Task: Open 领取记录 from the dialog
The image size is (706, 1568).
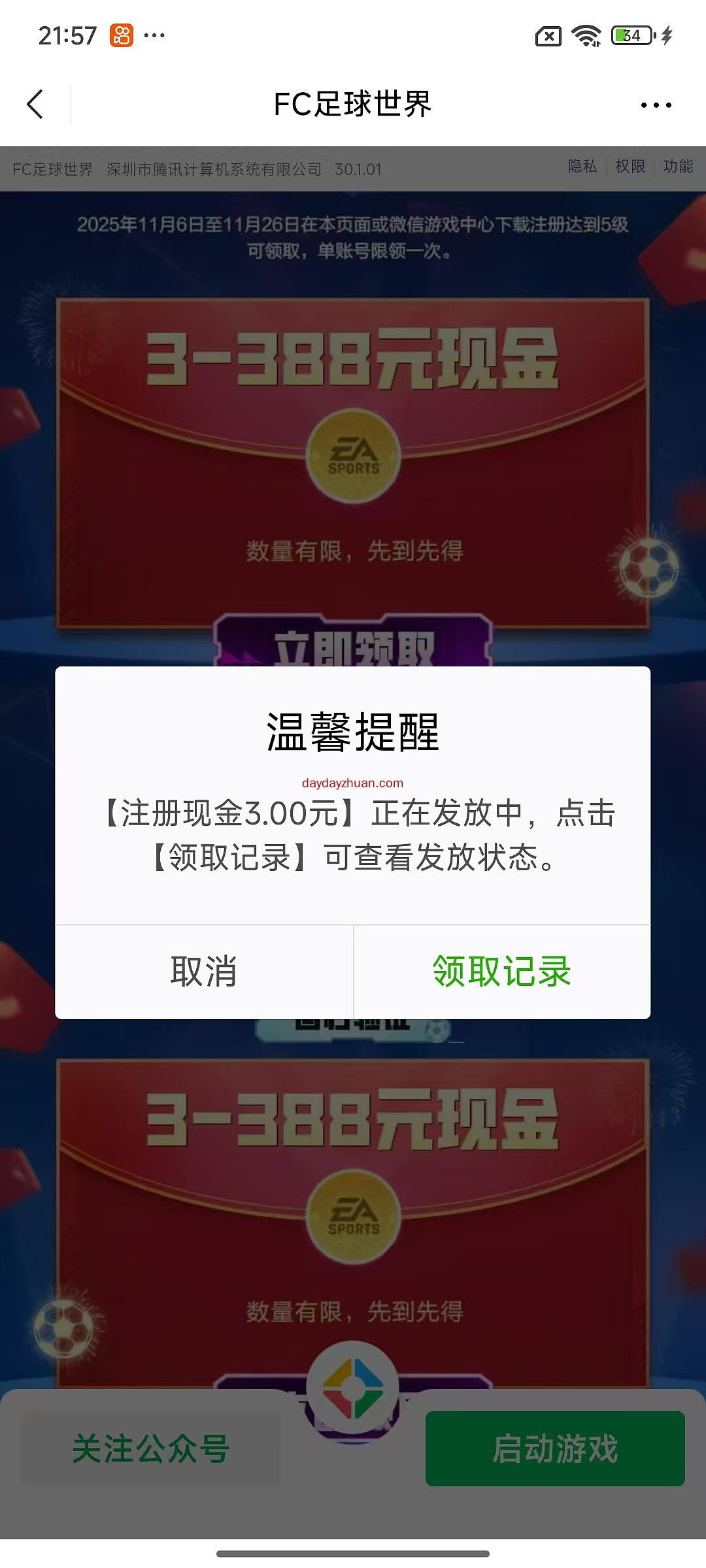Action: (502, 972)
